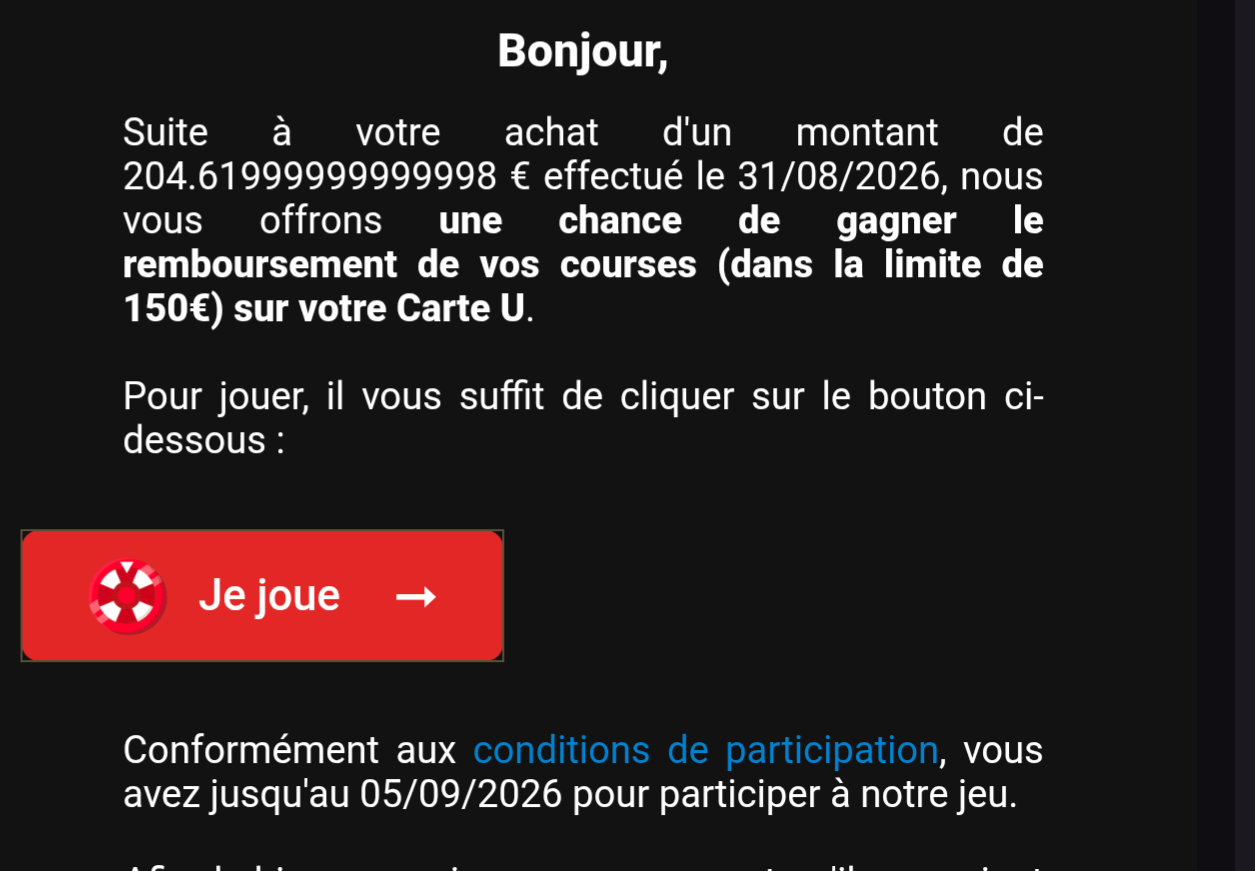This screenshot has width=1255, height=871.
Task: Tap the red Je joue button
Action: coord(262,596)
